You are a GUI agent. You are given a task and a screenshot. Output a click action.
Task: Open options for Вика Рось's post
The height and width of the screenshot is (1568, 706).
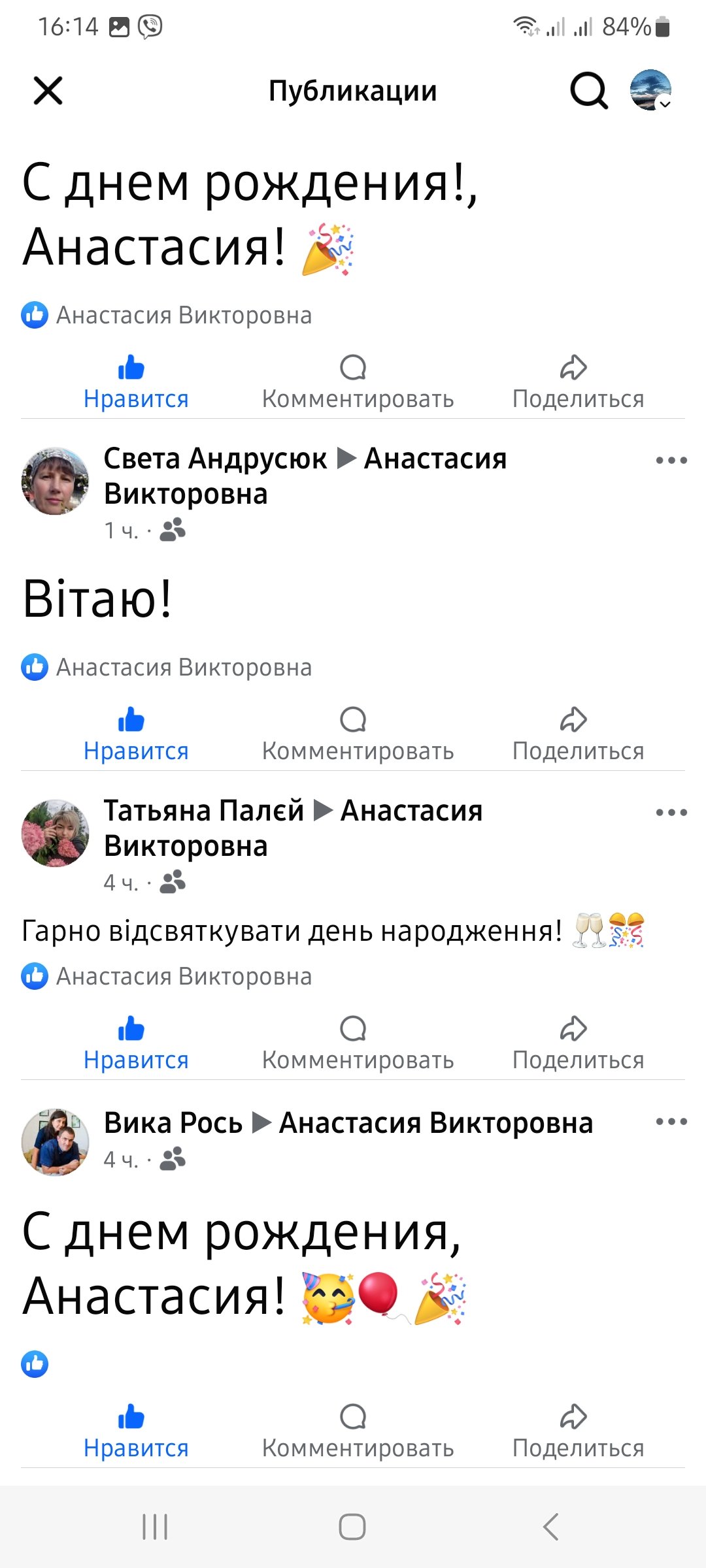[671, 1122]
